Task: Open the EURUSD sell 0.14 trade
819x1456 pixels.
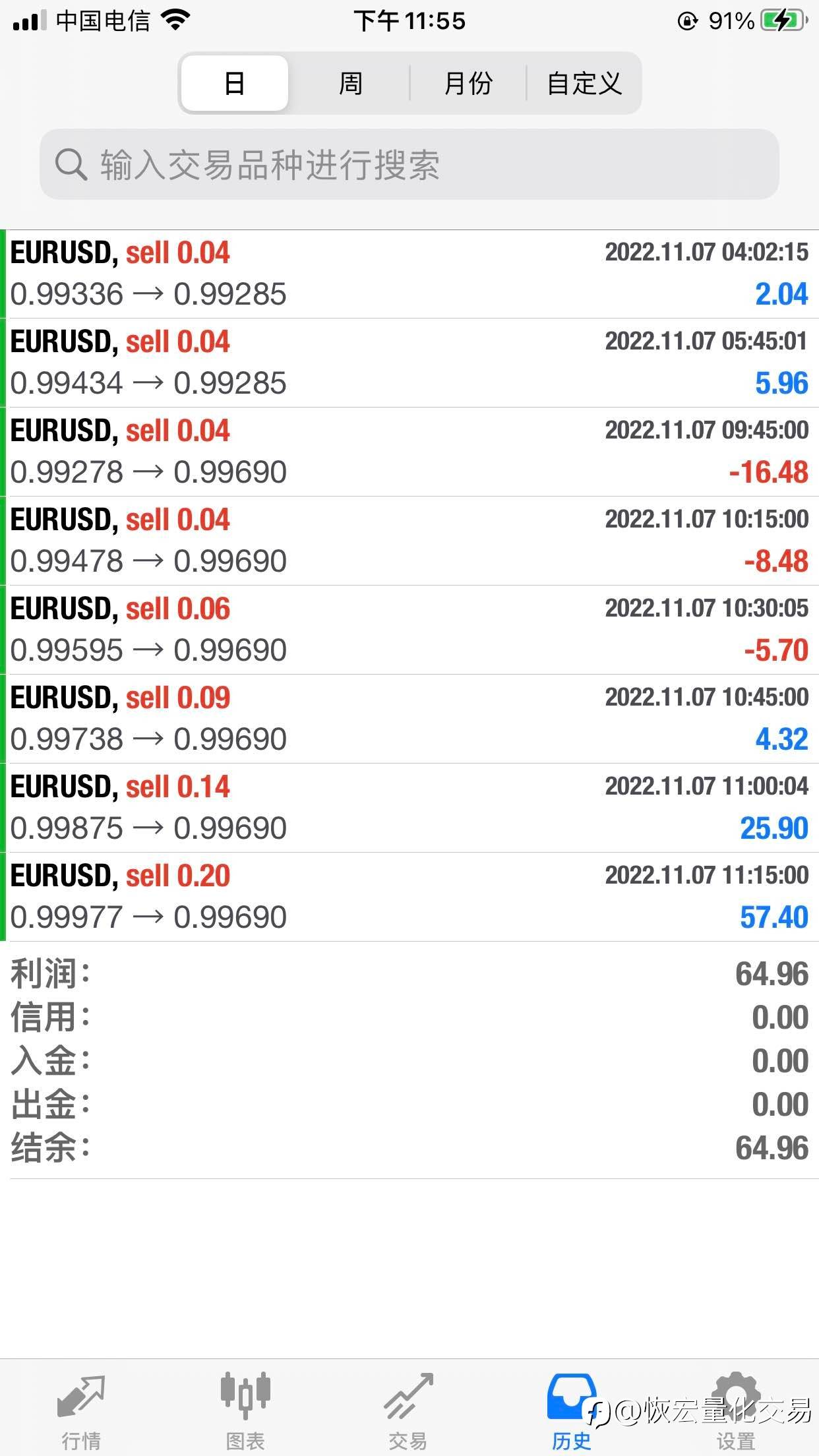Action: click(409, 808)
